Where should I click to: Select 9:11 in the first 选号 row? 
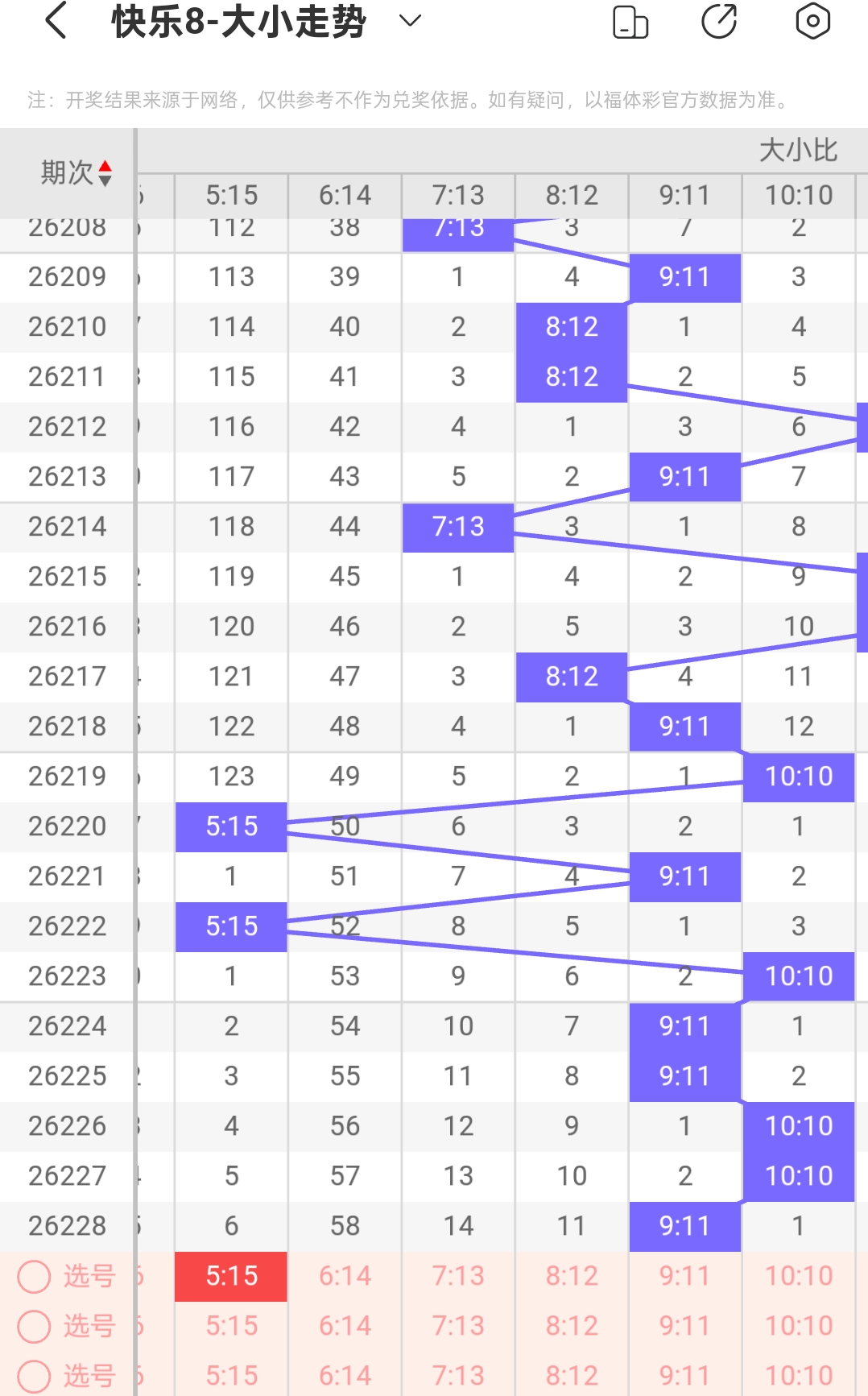[685, 1276]
